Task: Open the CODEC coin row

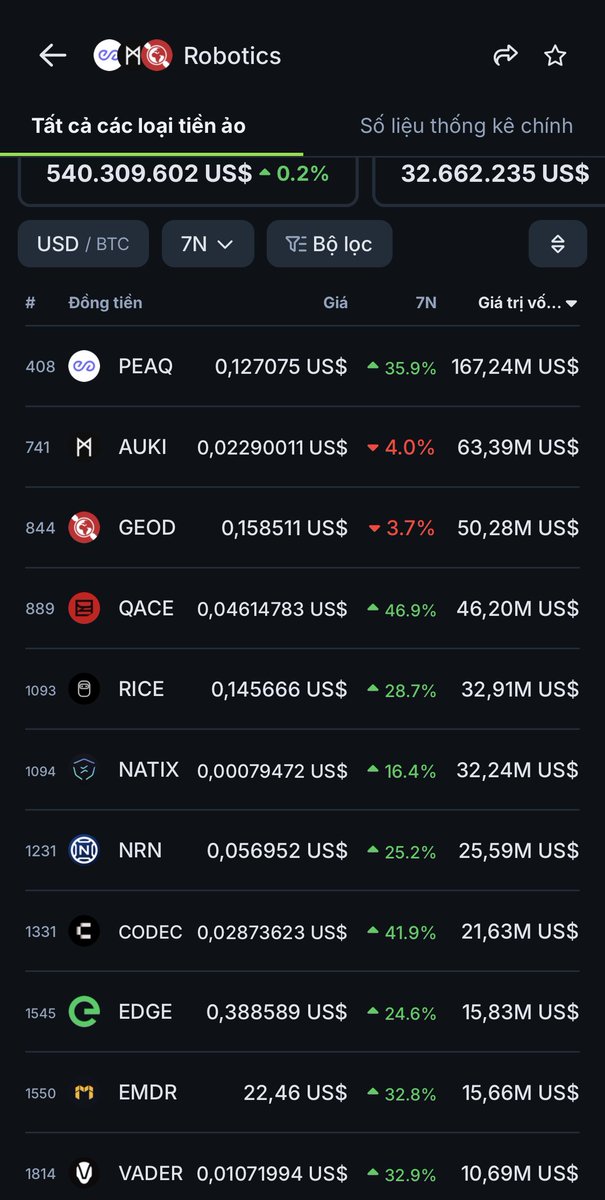Action: (x=302, y=932)
